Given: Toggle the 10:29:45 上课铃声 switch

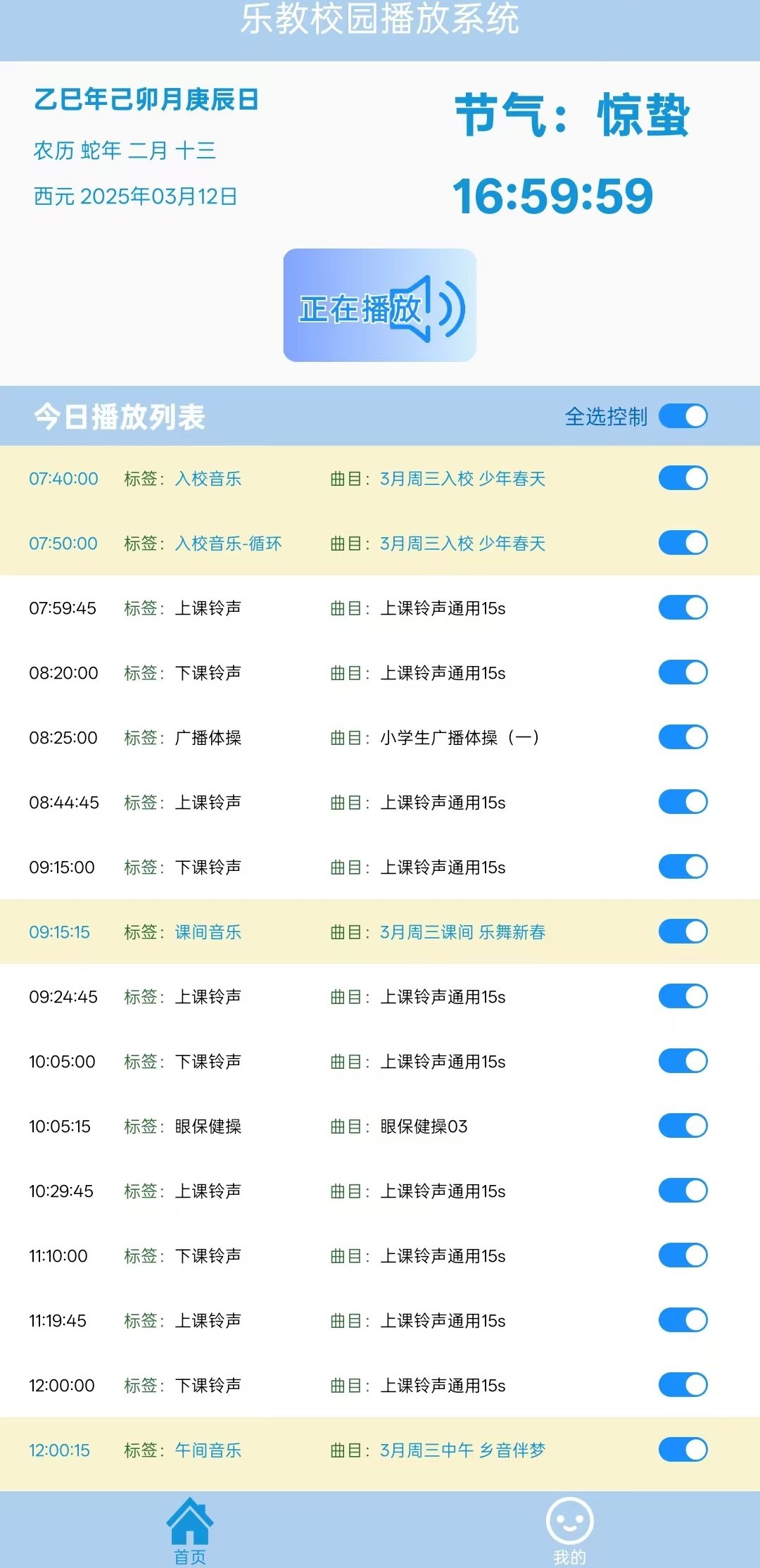Looking at the screenshot, I should [x=683, y=1191].
